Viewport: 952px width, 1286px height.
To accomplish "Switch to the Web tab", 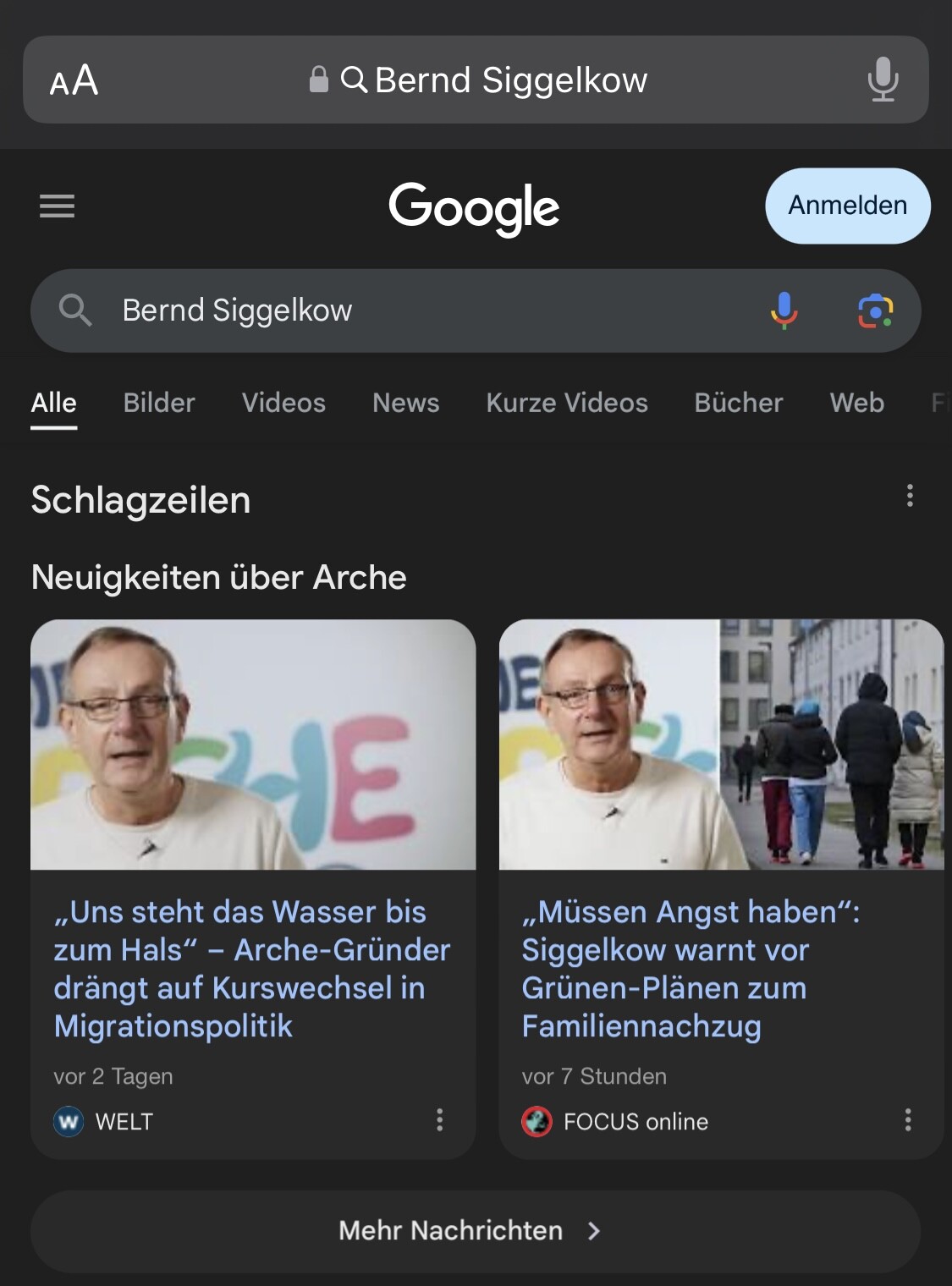I will [856, 403].
